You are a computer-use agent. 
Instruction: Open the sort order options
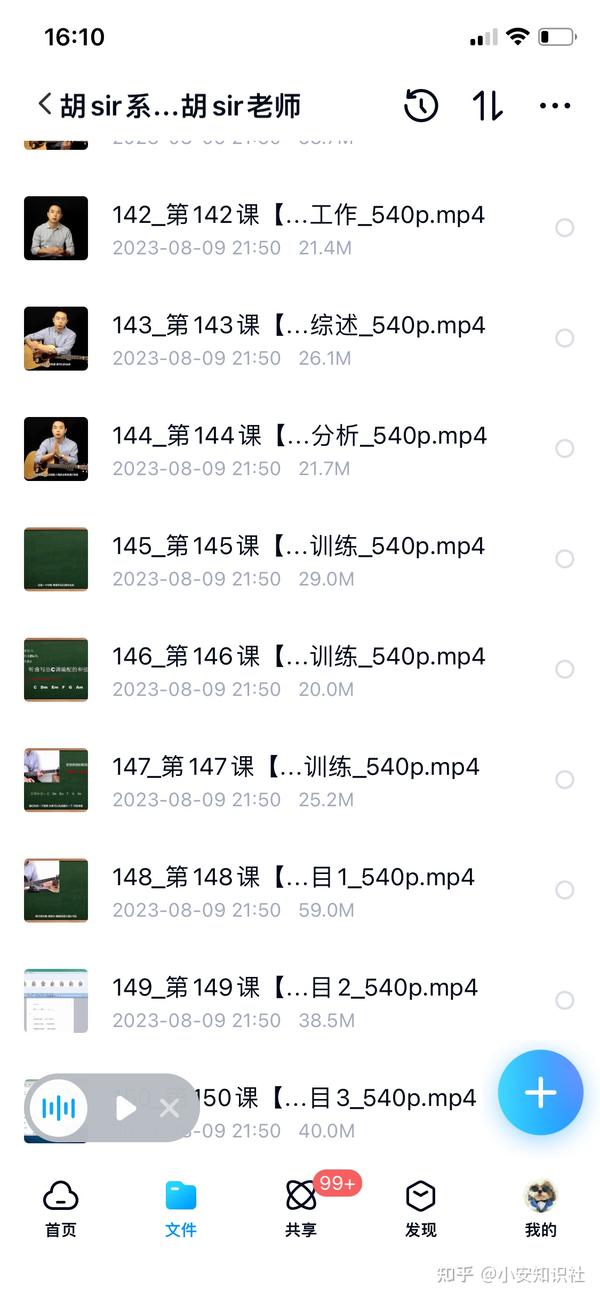tap(487, 105)
